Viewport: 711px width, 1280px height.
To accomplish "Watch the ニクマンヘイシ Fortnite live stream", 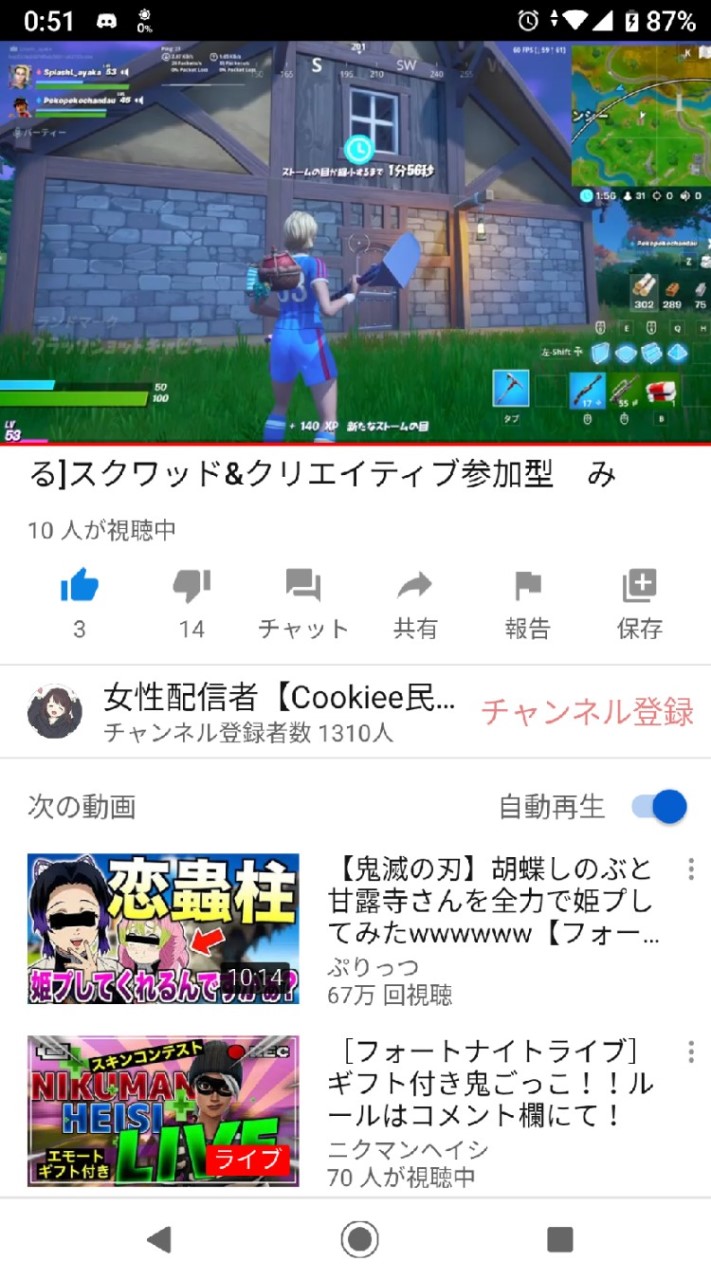I will click(163, 1110).
